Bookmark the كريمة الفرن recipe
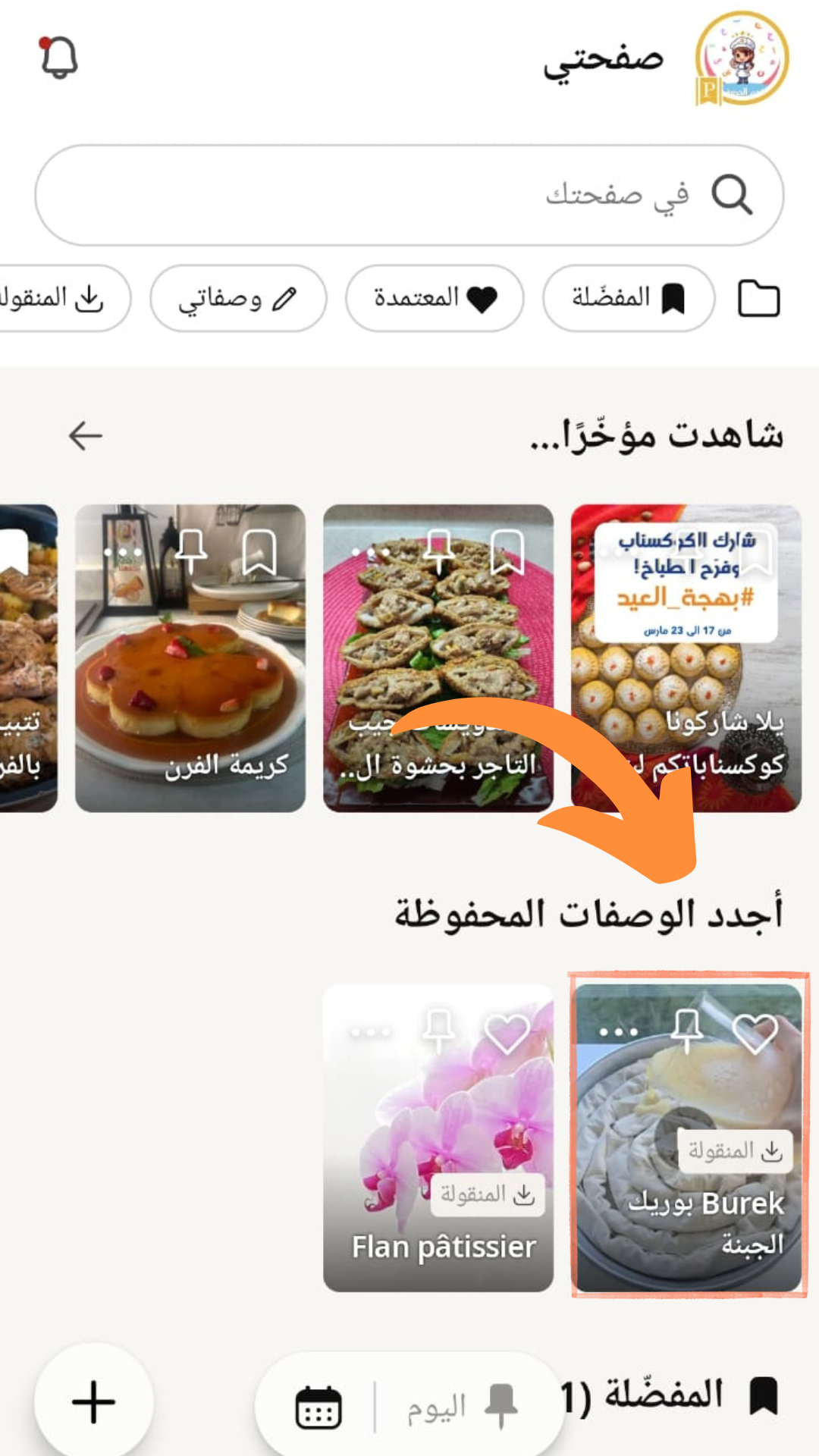Viewport: 819px width, 1456px height. (x=259, y=552)
